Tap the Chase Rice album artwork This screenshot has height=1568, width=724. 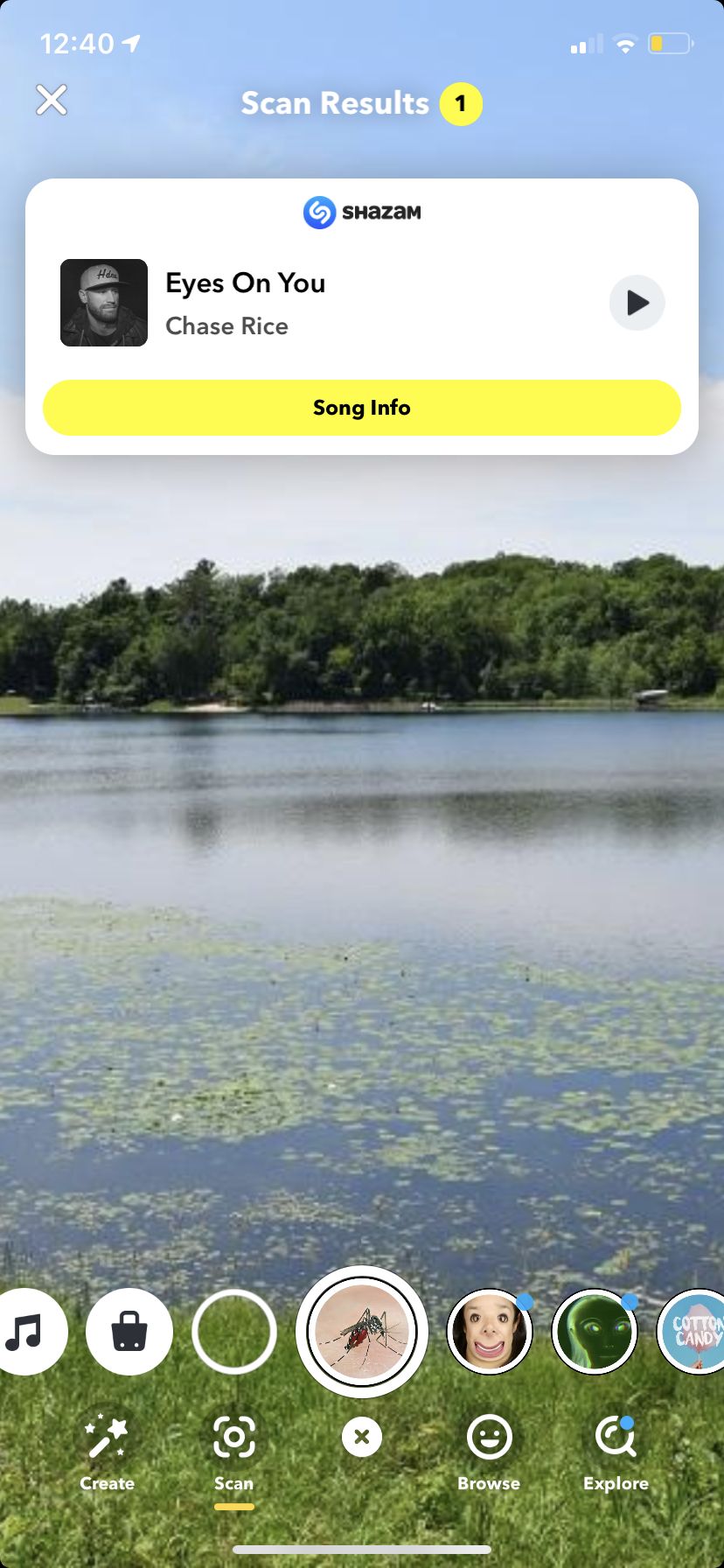pyautogui.click(x=104, y=303)
